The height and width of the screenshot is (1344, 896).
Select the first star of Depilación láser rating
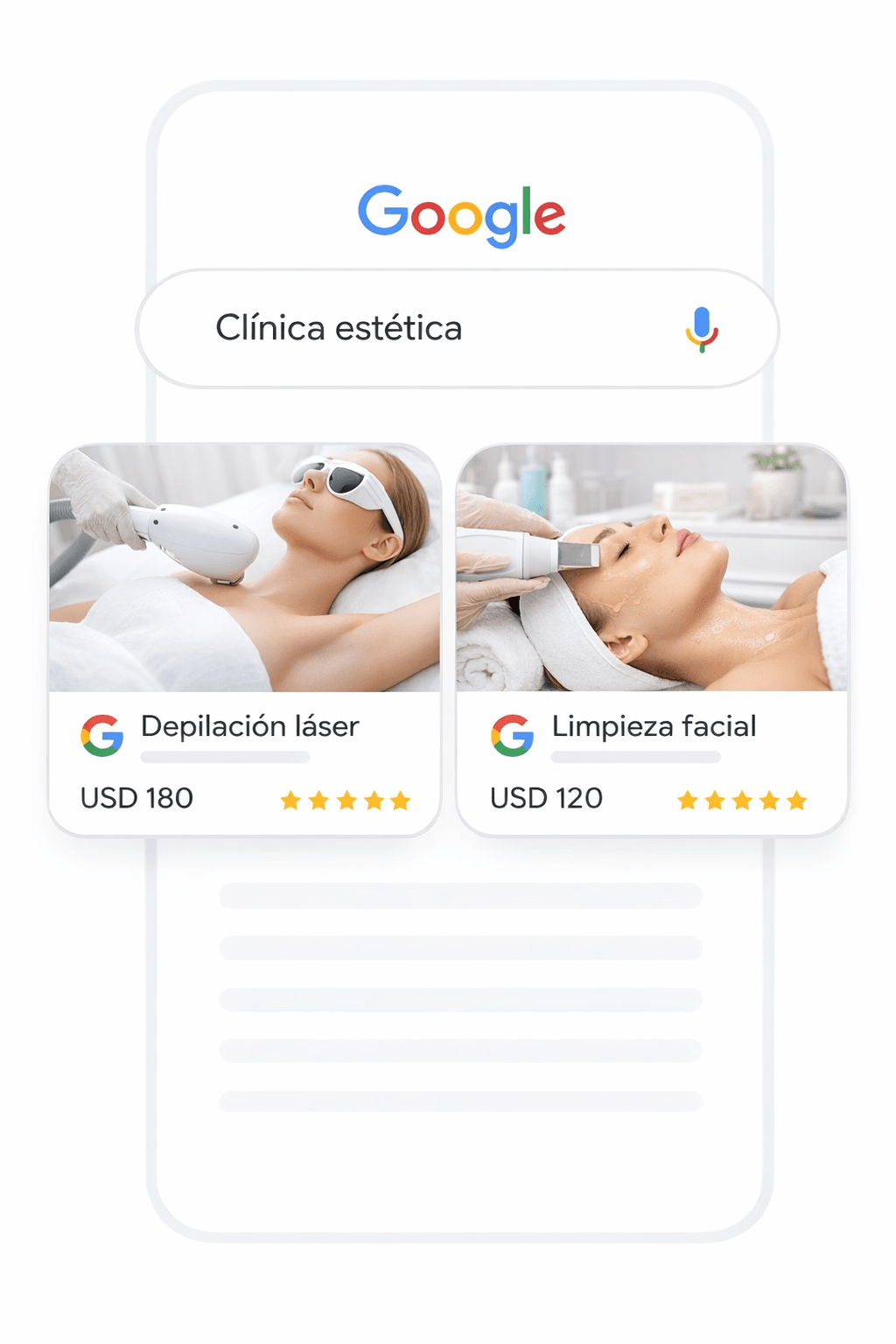click(291, 799)
